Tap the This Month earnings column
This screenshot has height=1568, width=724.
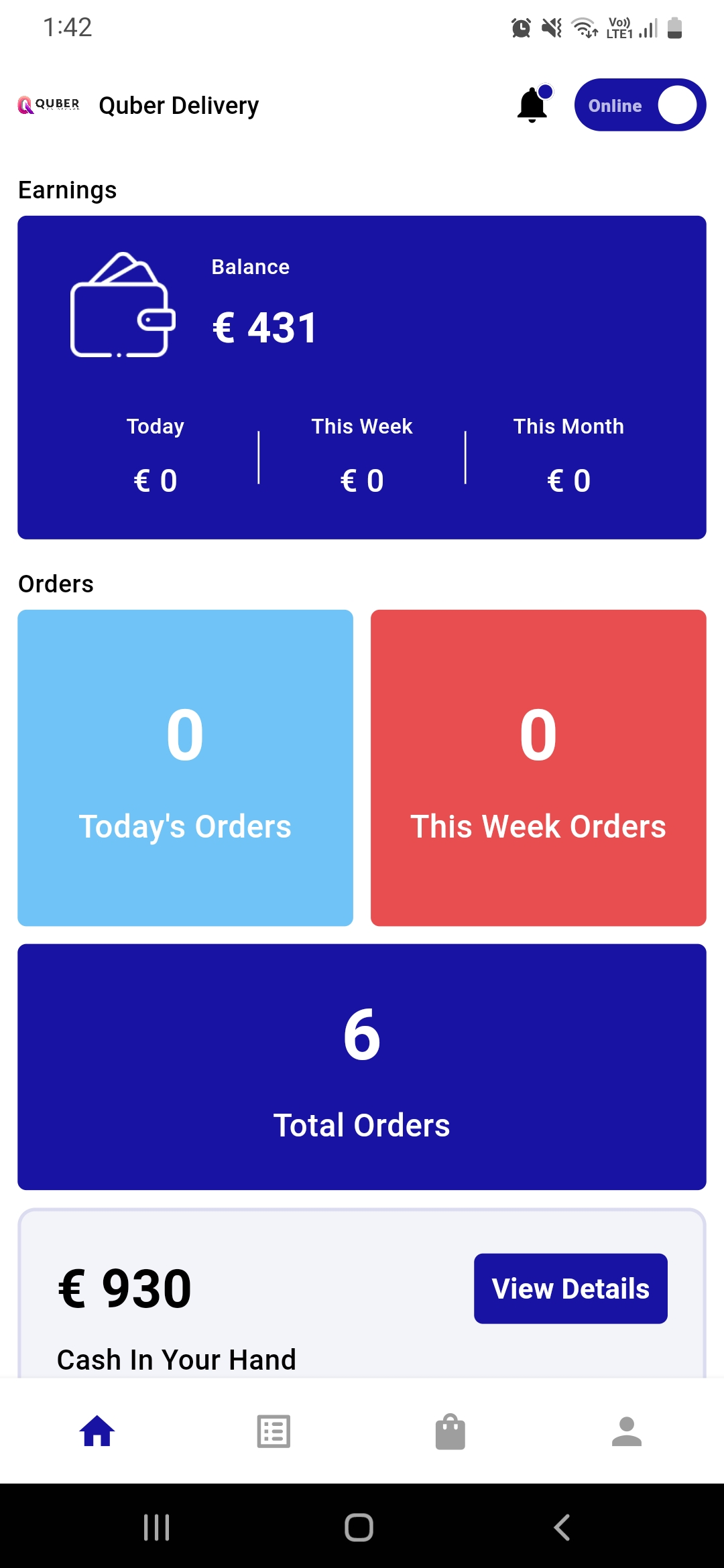click(568, 452)
